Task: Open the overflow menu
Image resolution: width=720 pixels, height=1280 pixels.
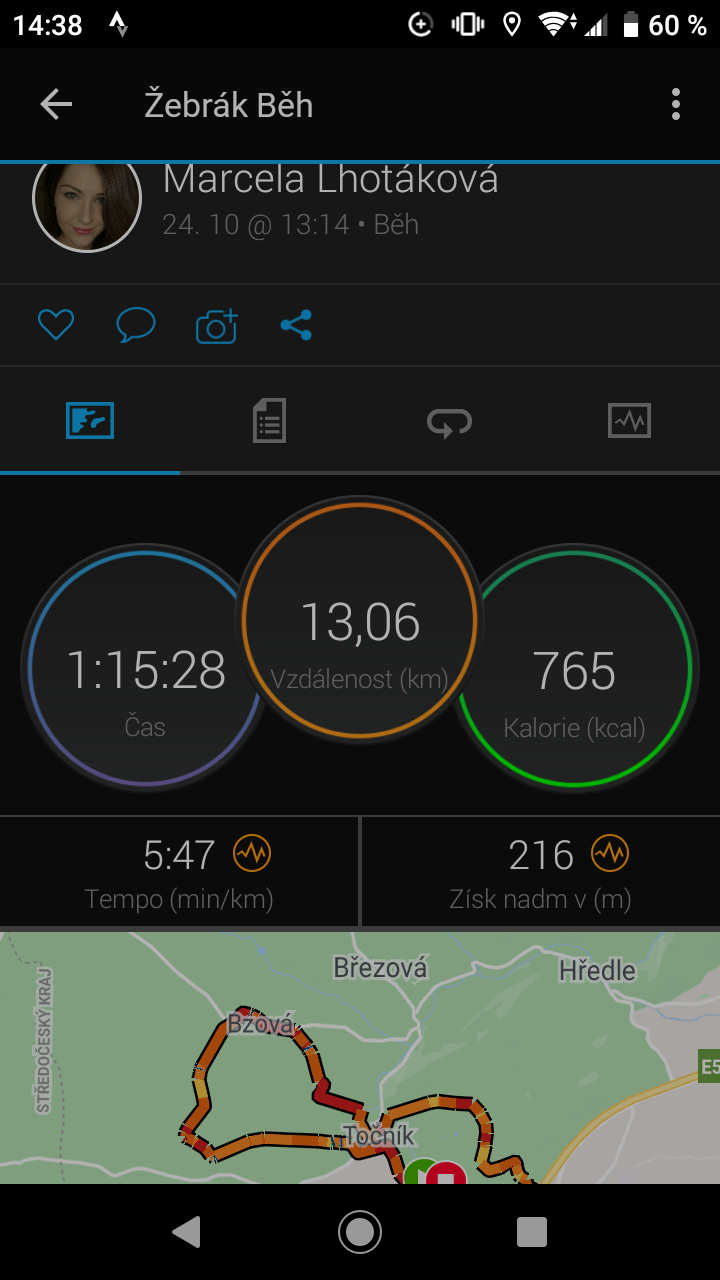Action: 676,104
